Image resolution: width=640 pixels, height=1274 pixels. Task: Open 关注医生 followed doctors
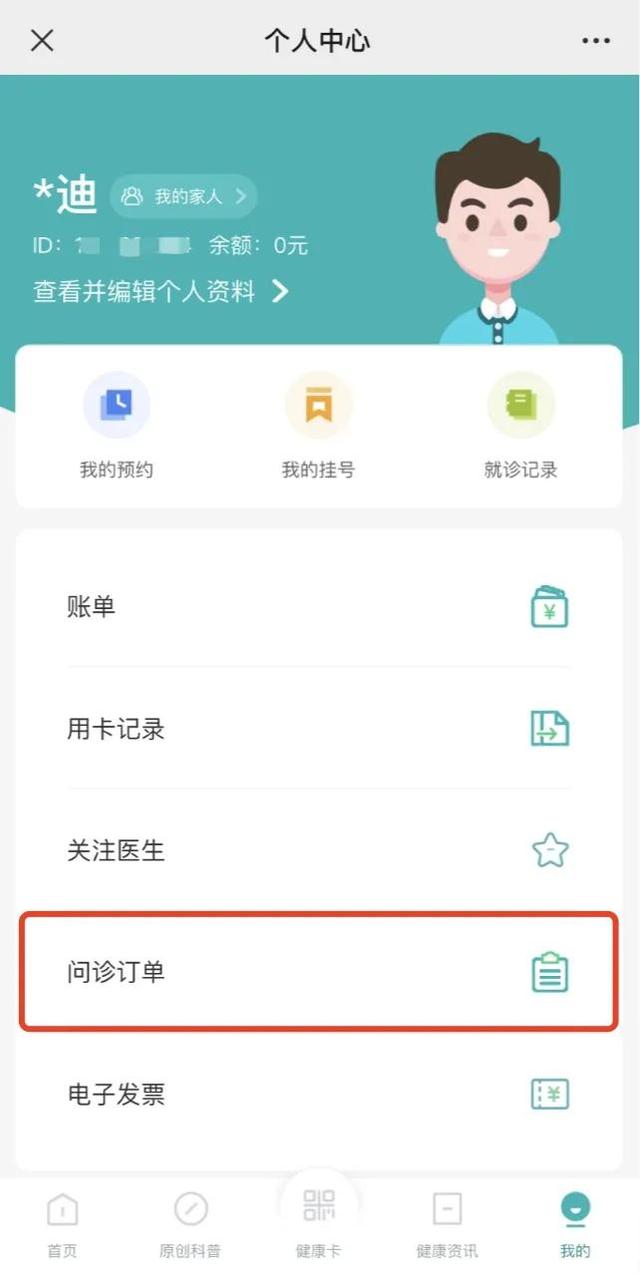(319, 851)
